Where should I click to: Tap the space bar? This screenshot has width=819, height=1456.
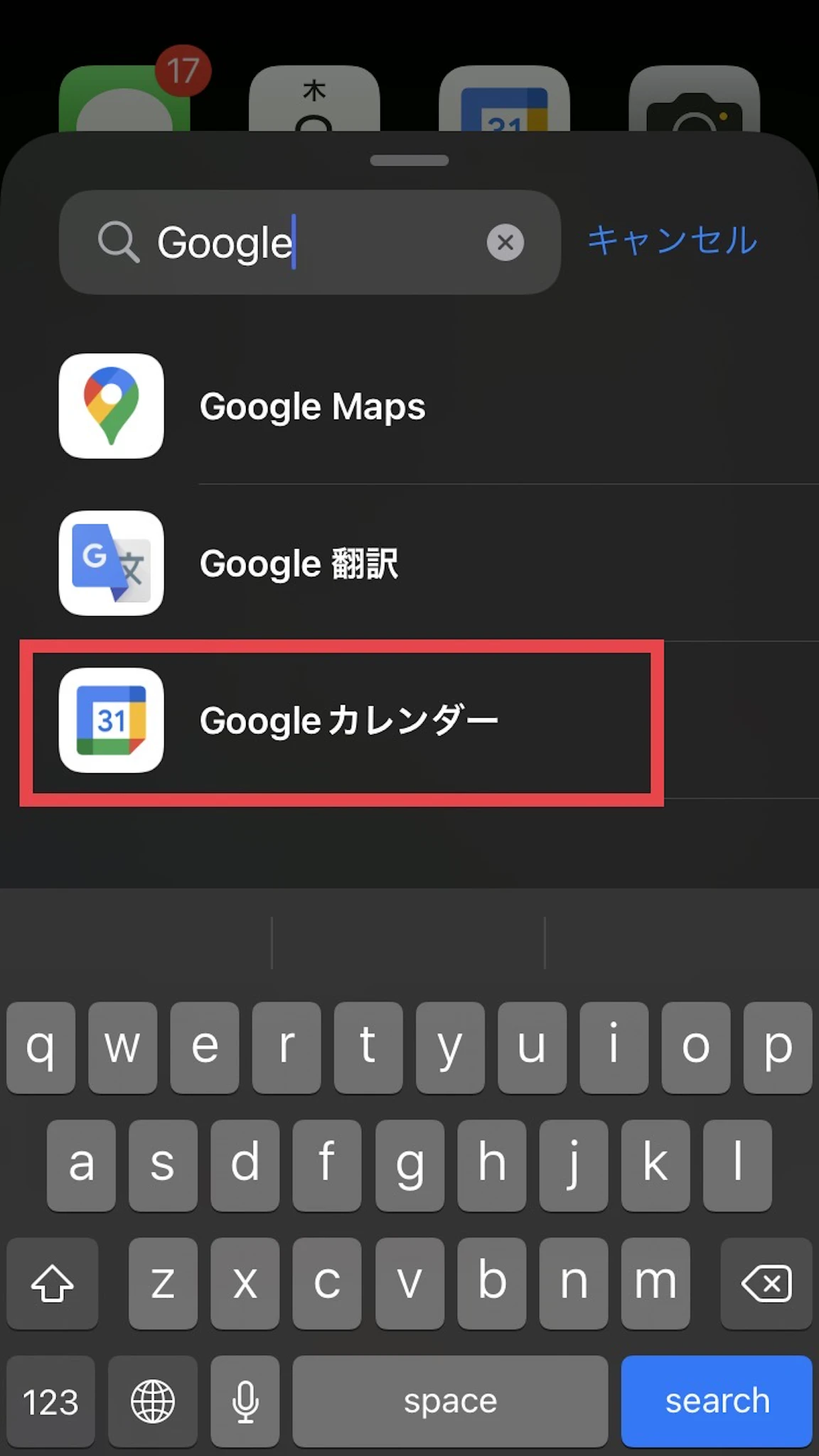[450, 1401]
